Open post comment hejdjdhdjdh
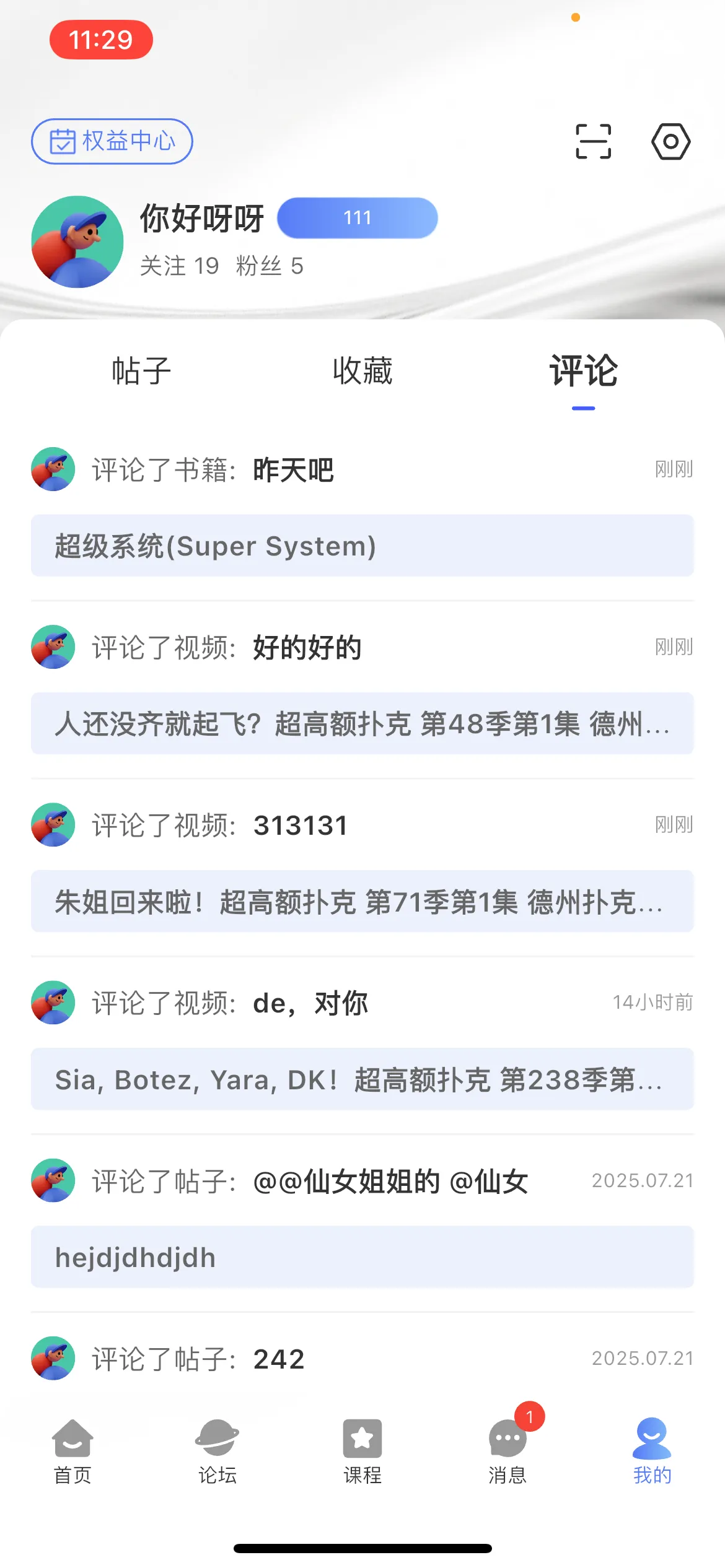This screenshot has width=725, height=1568. coord(362,1258)
